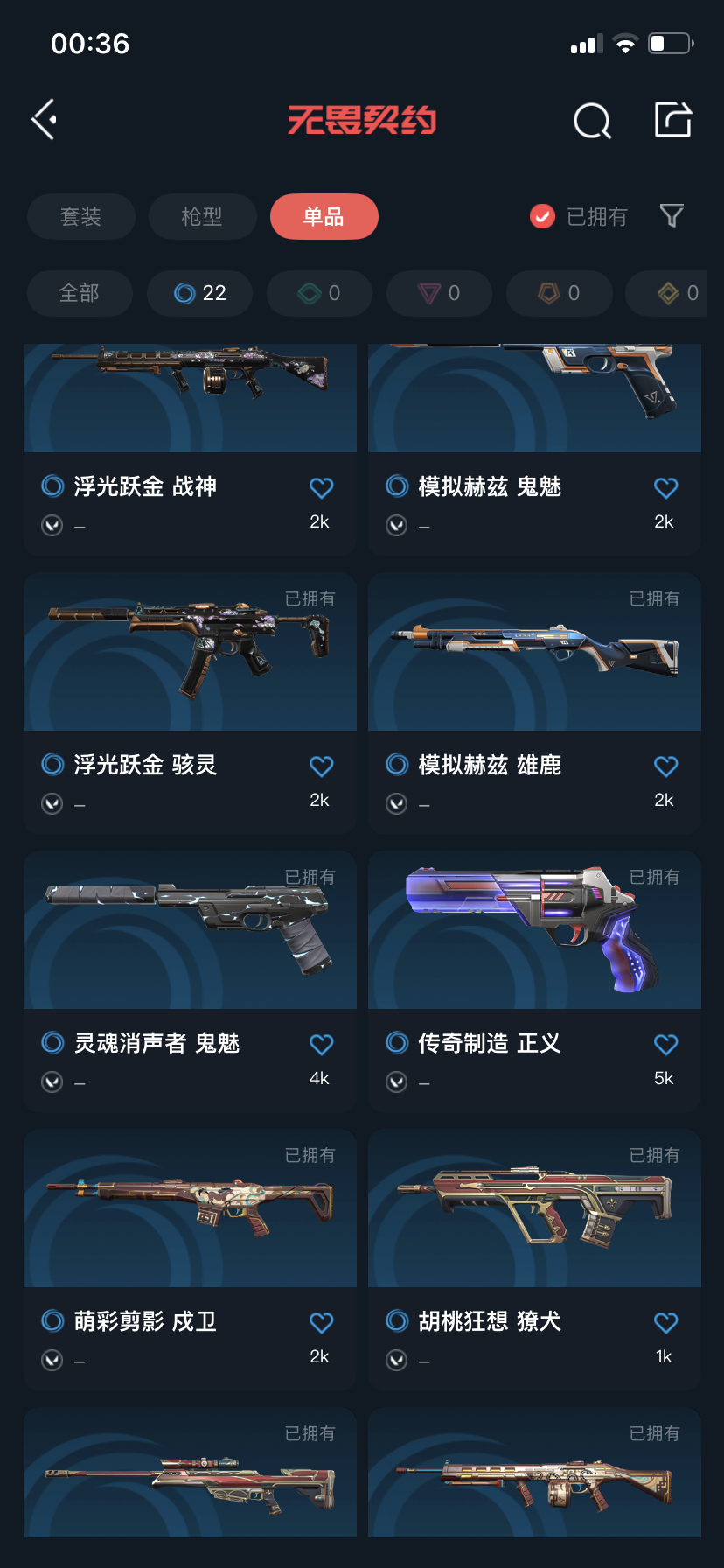Uncheck the 已拥有 owned filter

[542, 216]
